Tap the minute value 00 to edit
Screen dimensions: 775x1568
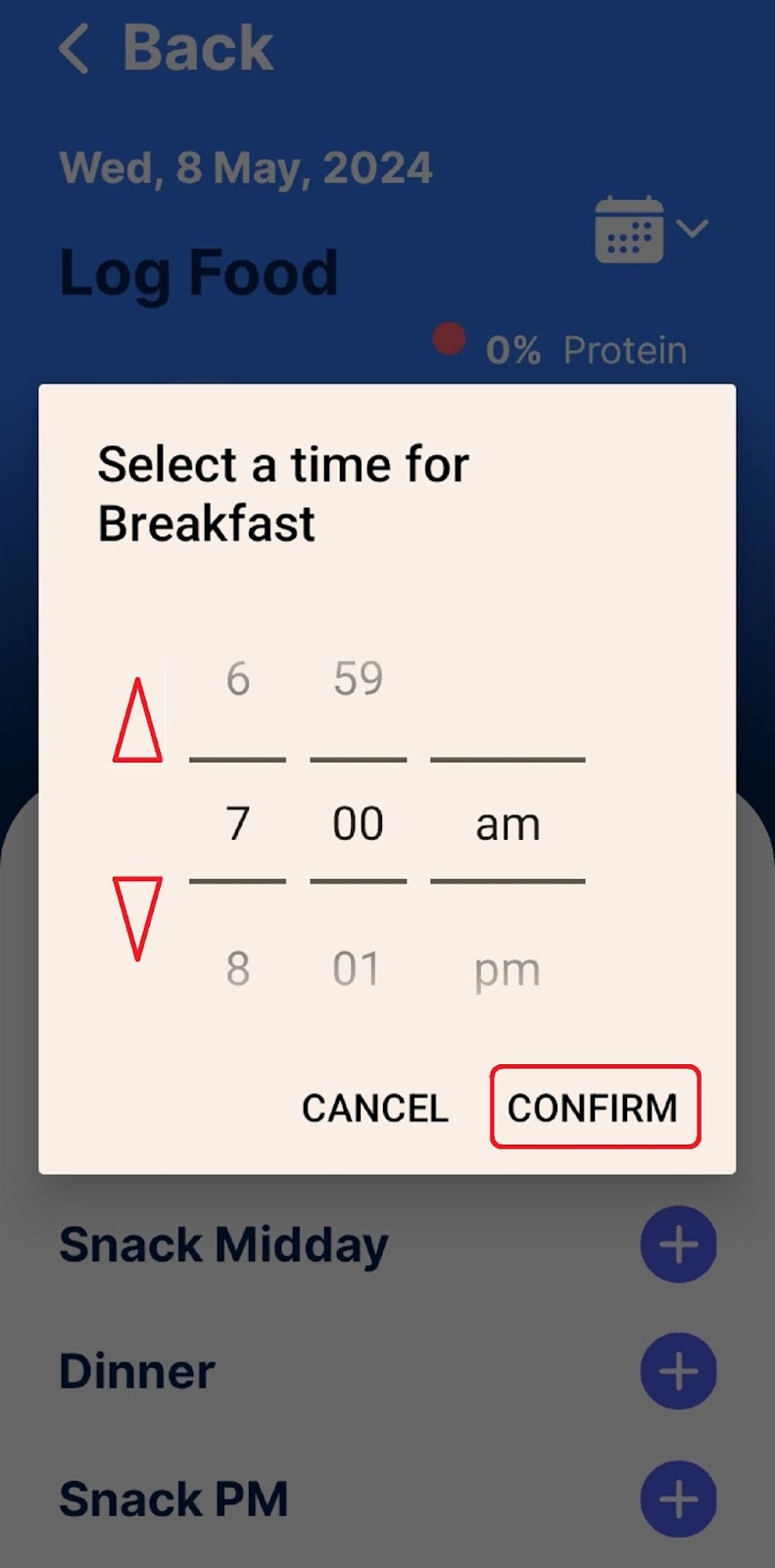(x=358, y=824)
